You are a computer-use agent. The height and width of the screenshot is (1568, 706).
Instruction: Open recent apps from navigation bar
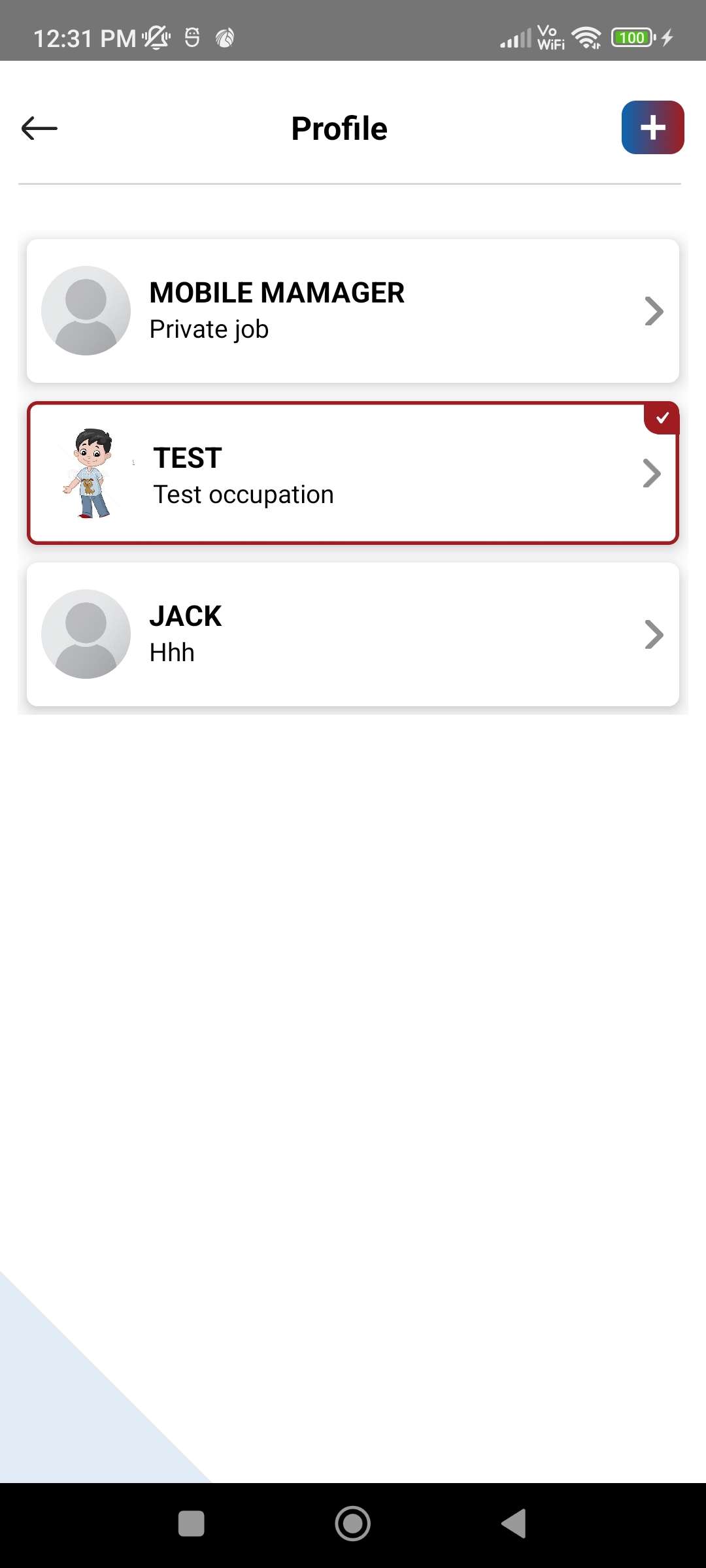pos(191,1524)
